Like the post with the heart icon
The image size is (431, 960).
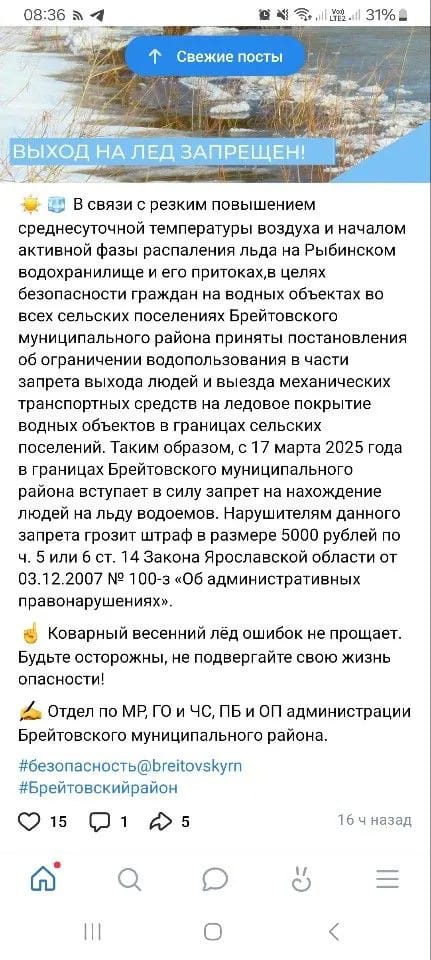(x=29, y=821)
